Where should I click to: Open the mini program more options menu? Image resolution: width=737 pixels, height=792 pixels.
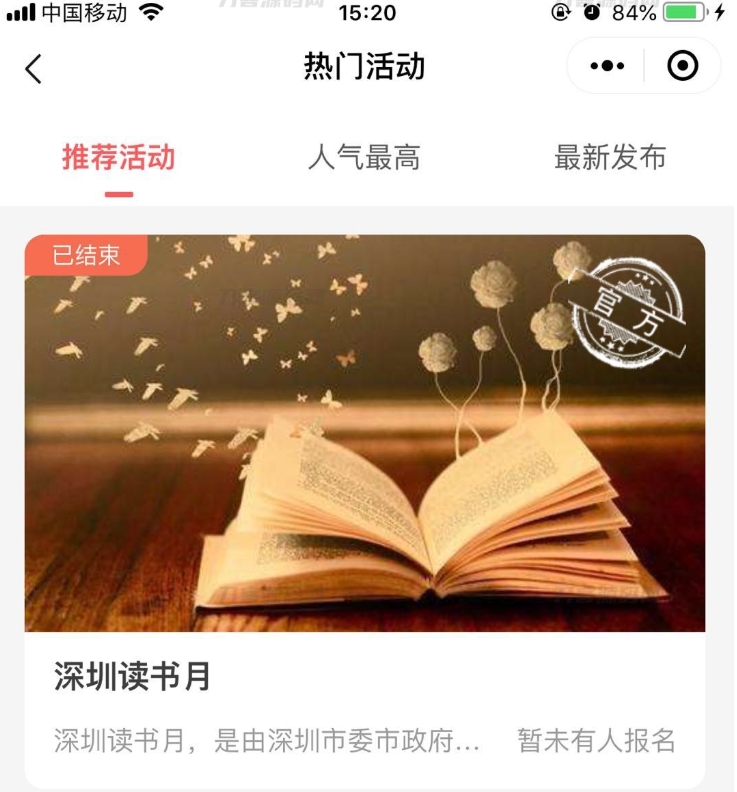point(607,67)
